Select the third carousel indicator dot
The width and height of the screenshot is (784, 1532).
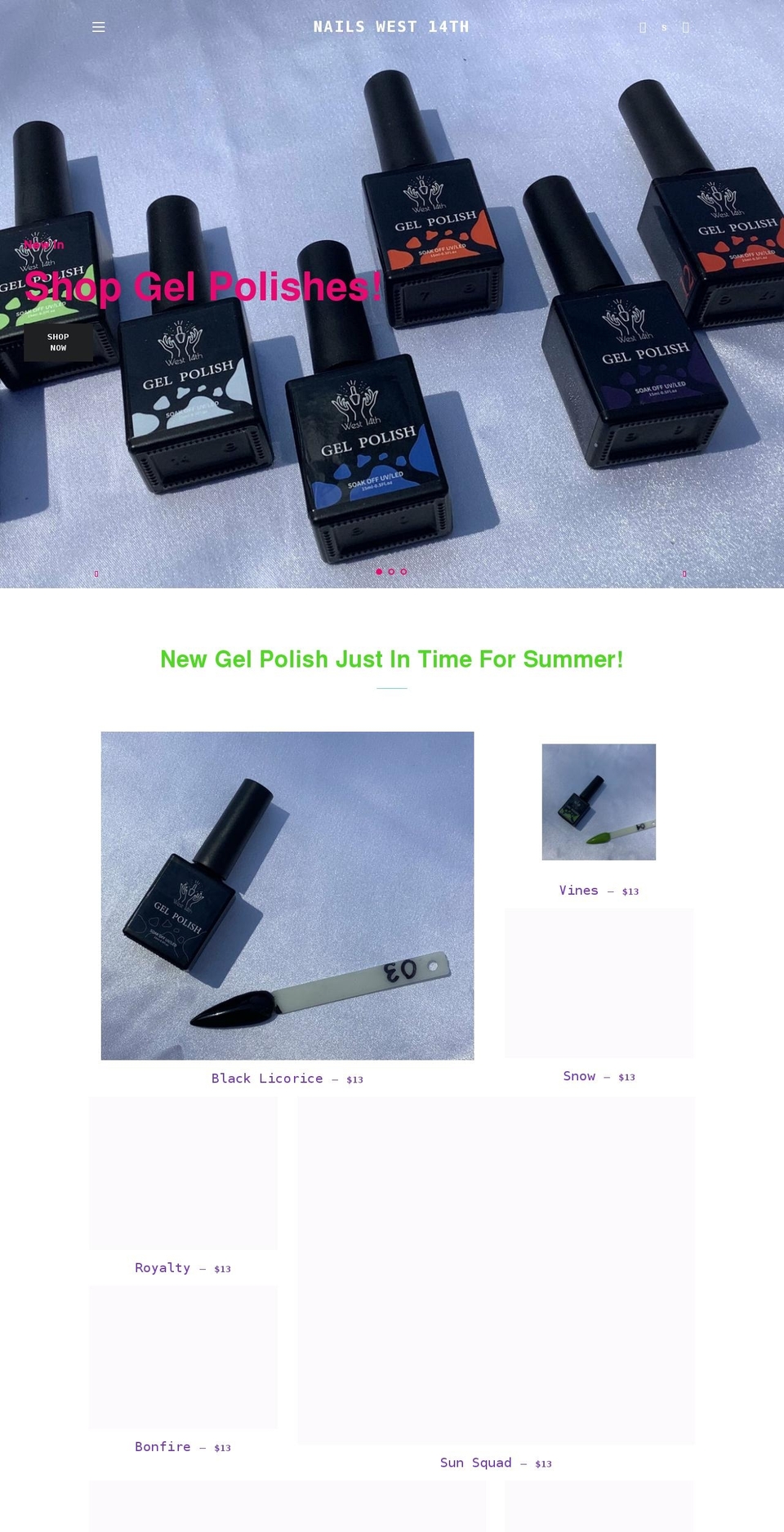point(403,572)
